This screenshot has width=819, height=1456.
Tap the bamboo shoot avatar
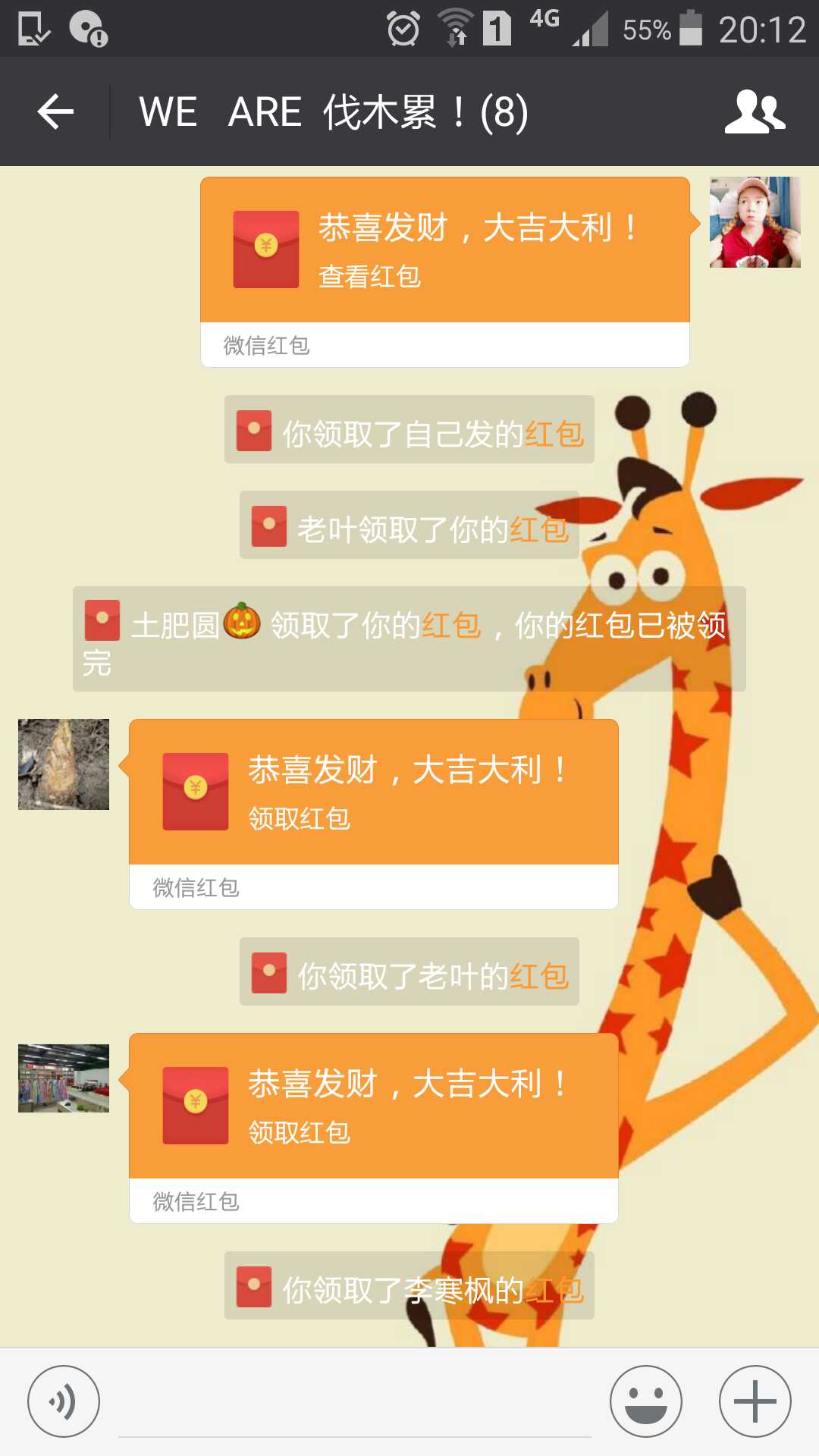[x=64, y=764]
